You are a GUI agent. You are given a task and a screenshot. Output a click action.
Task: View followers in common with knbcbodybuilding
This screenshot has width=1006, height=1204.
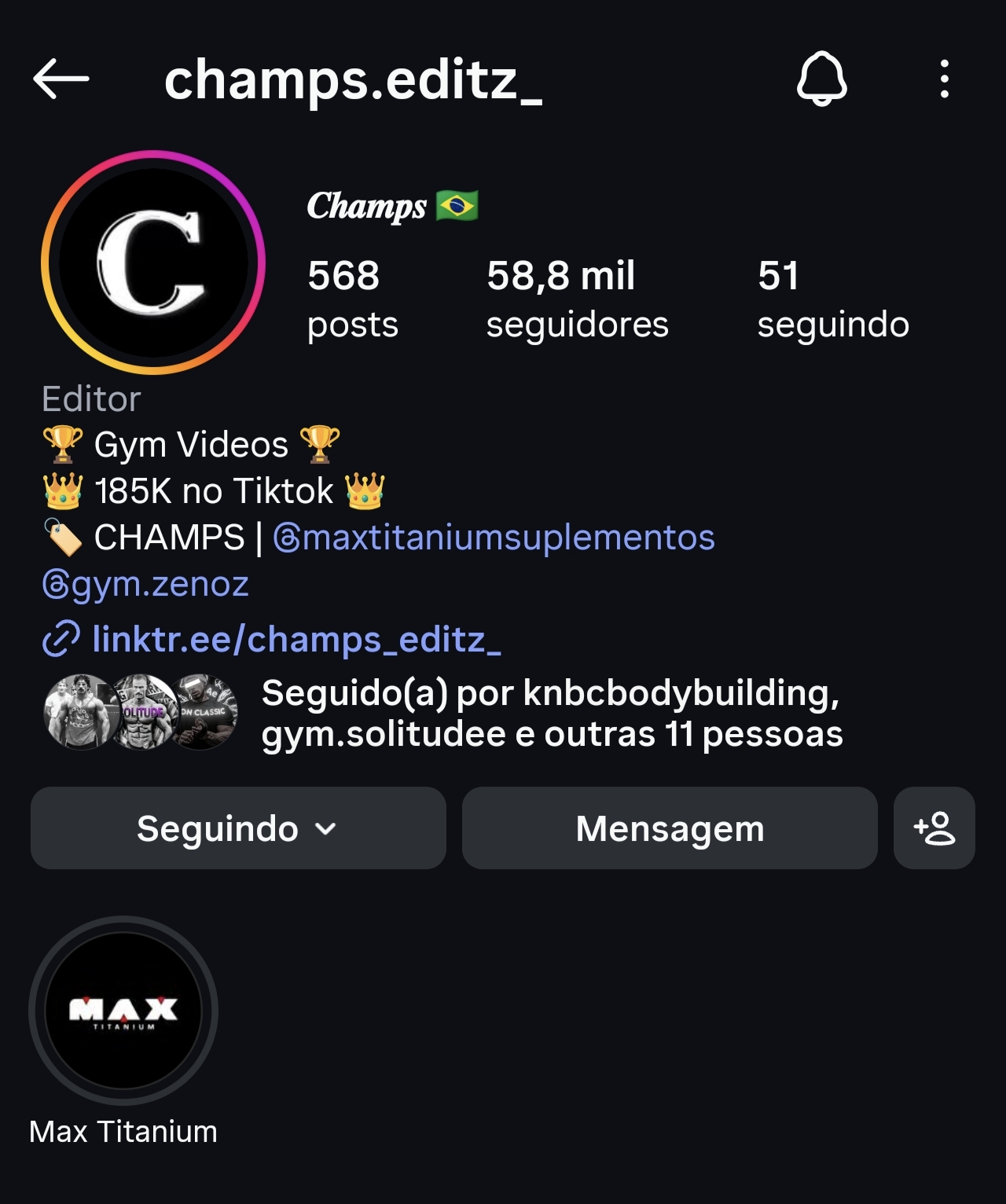pos(443,713)
